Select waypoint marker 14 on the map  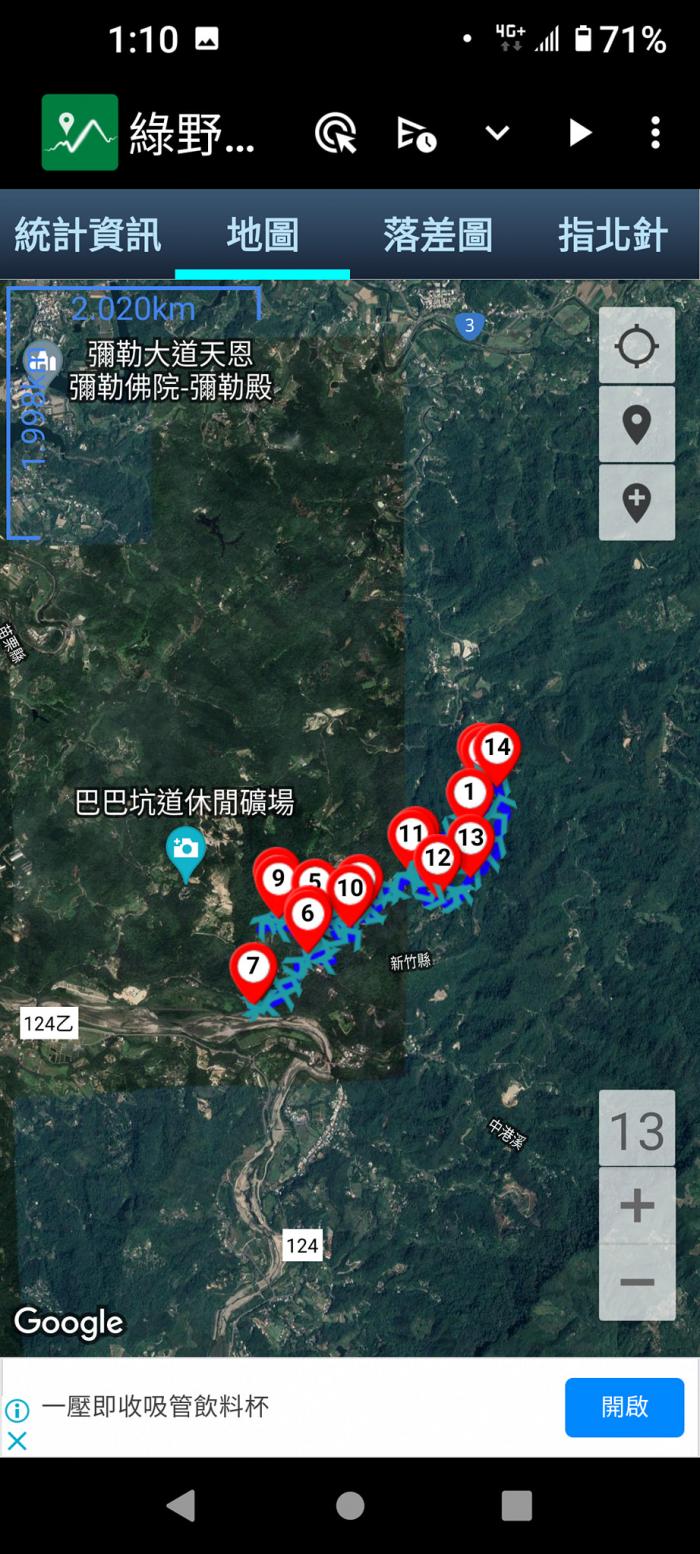[x=497, y=749]
